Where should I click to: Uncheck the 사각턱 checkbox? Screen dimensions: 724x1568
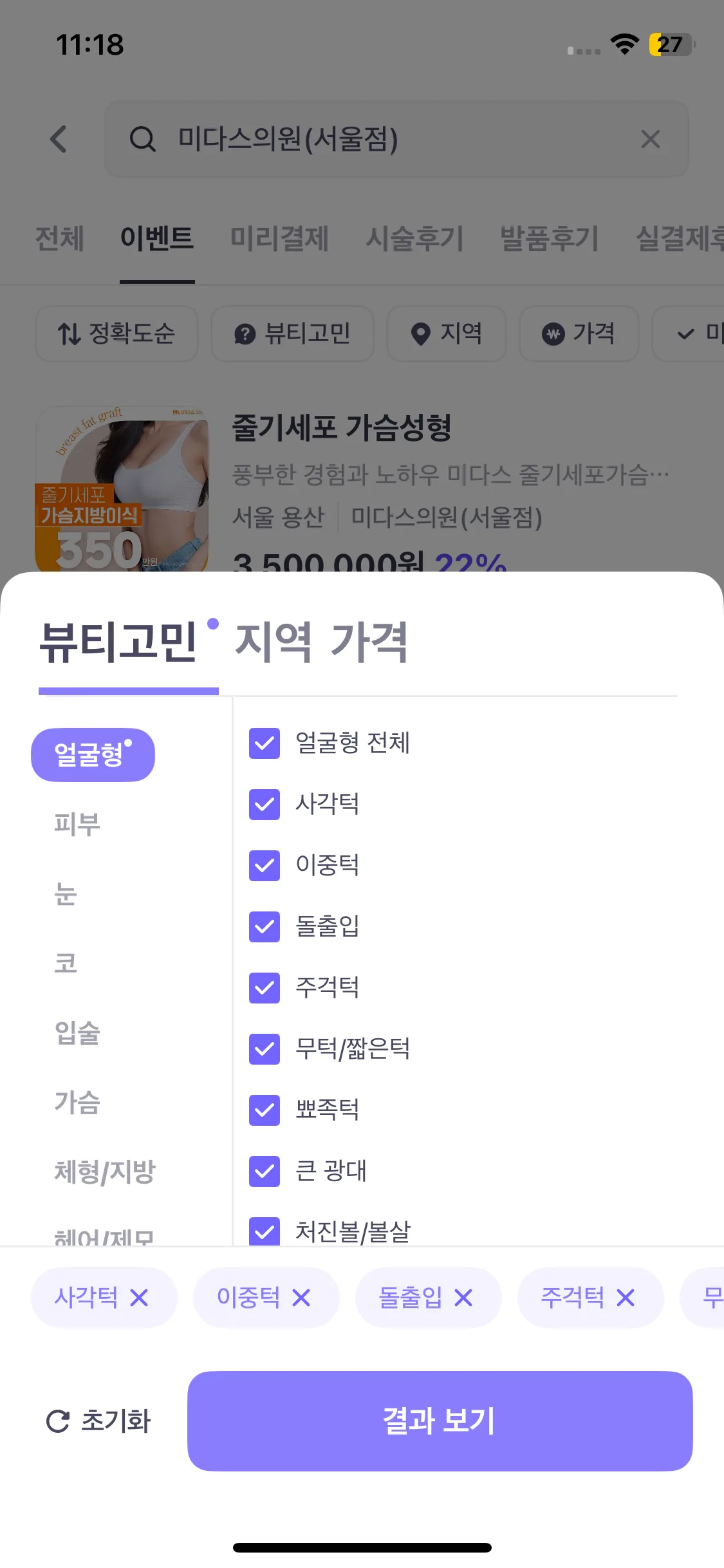point(265,805)
